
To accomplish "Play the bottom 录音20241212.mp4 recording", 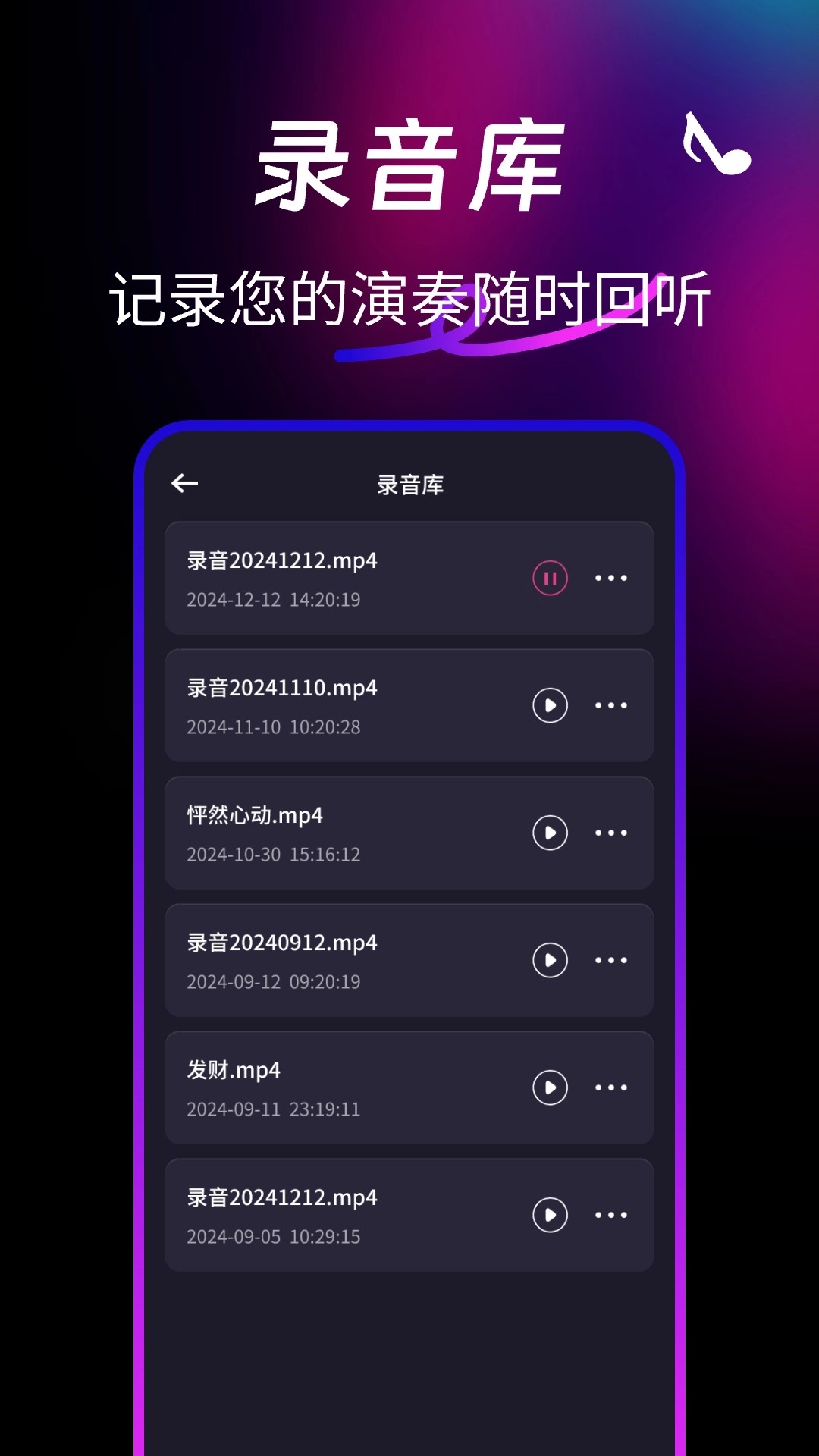I will (x=549, y=1214).
